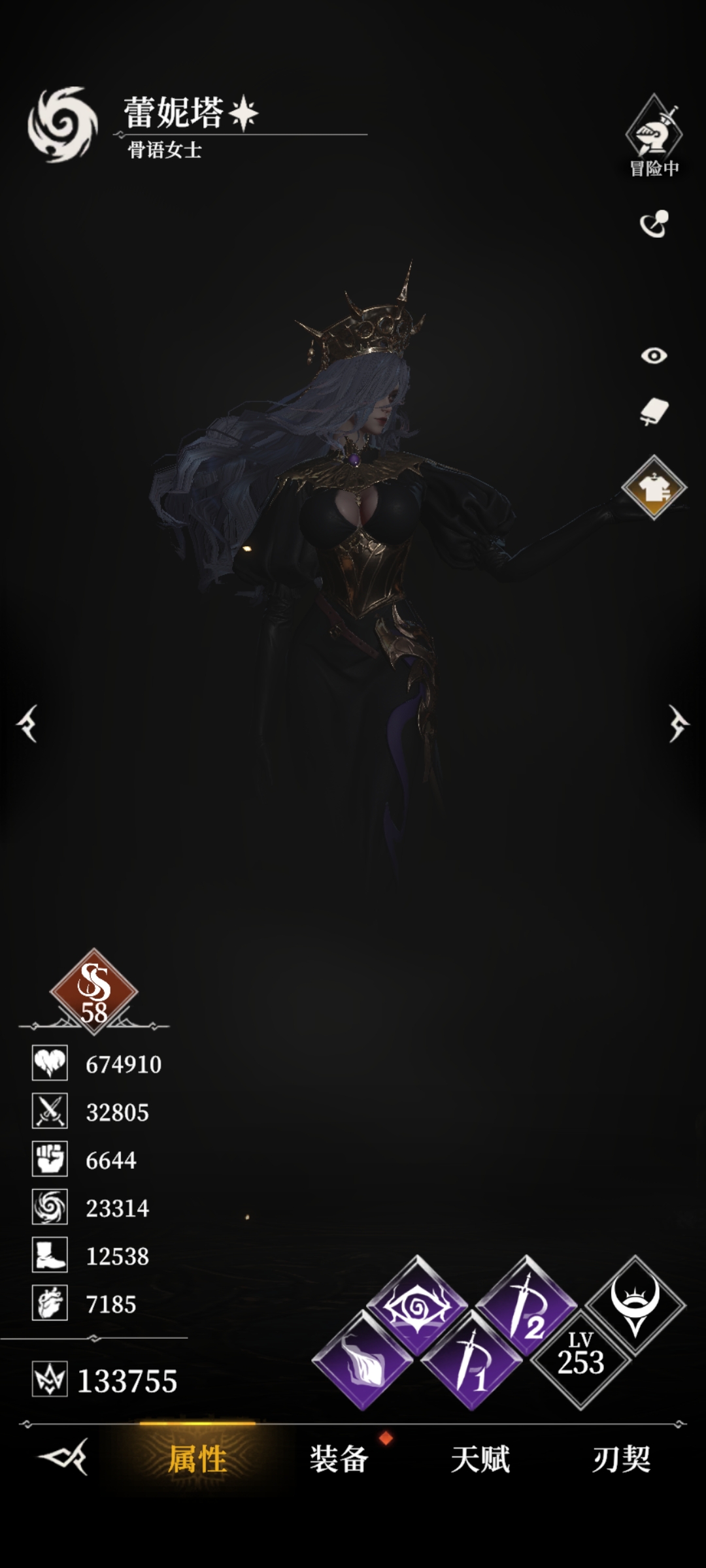The width and height of the screenshot is (706, 1568).
Task: Open the SS 58 rank badge
Action: (93, 992)
